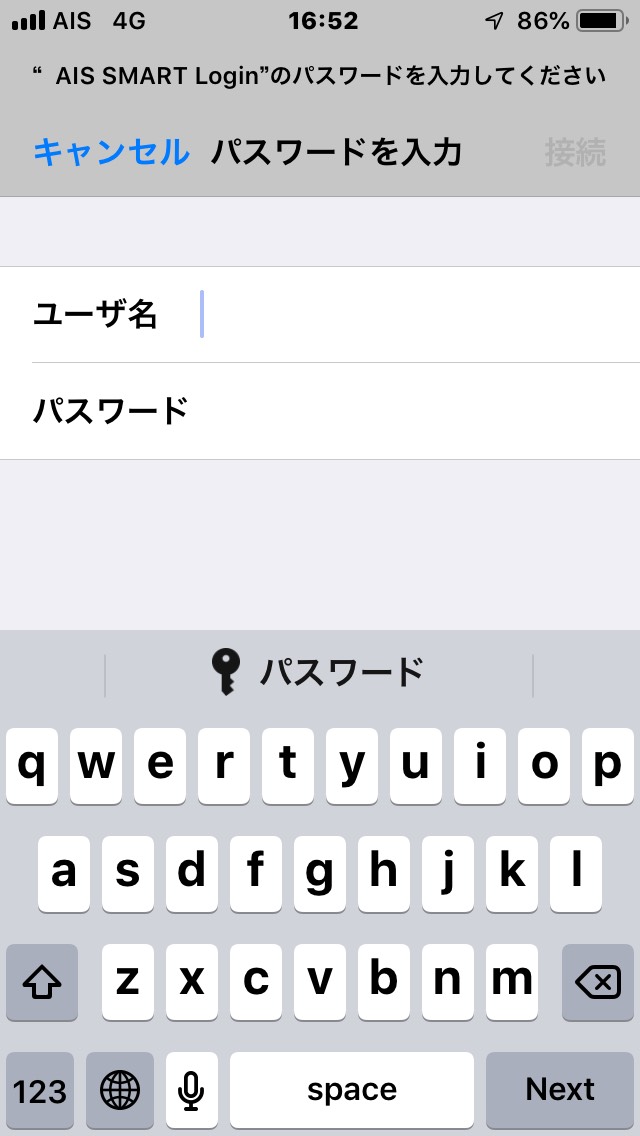
Task: Tap the ユーザ名 username field
Action: (320, 314)
